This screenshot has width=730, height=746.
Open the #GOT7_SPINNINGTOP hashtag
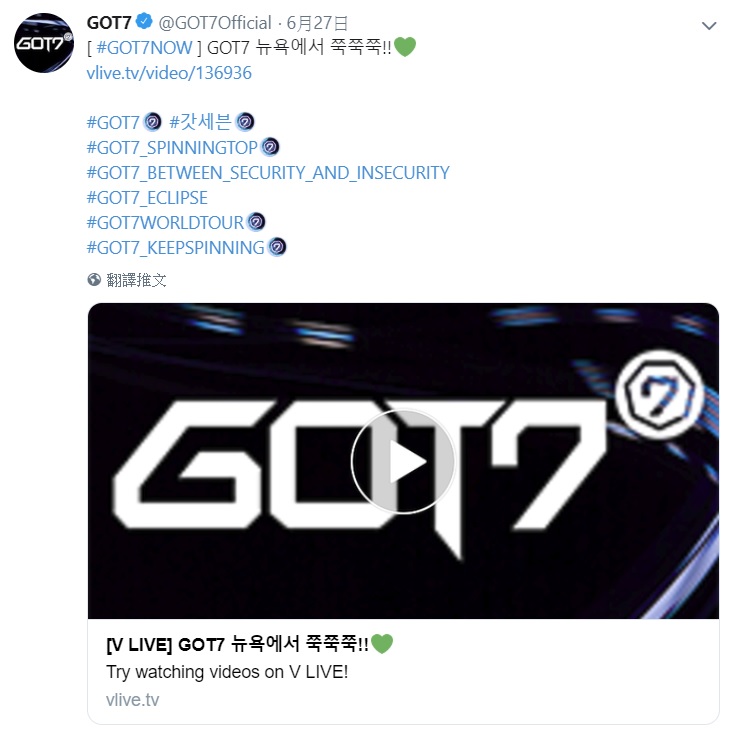pos(172,148)
